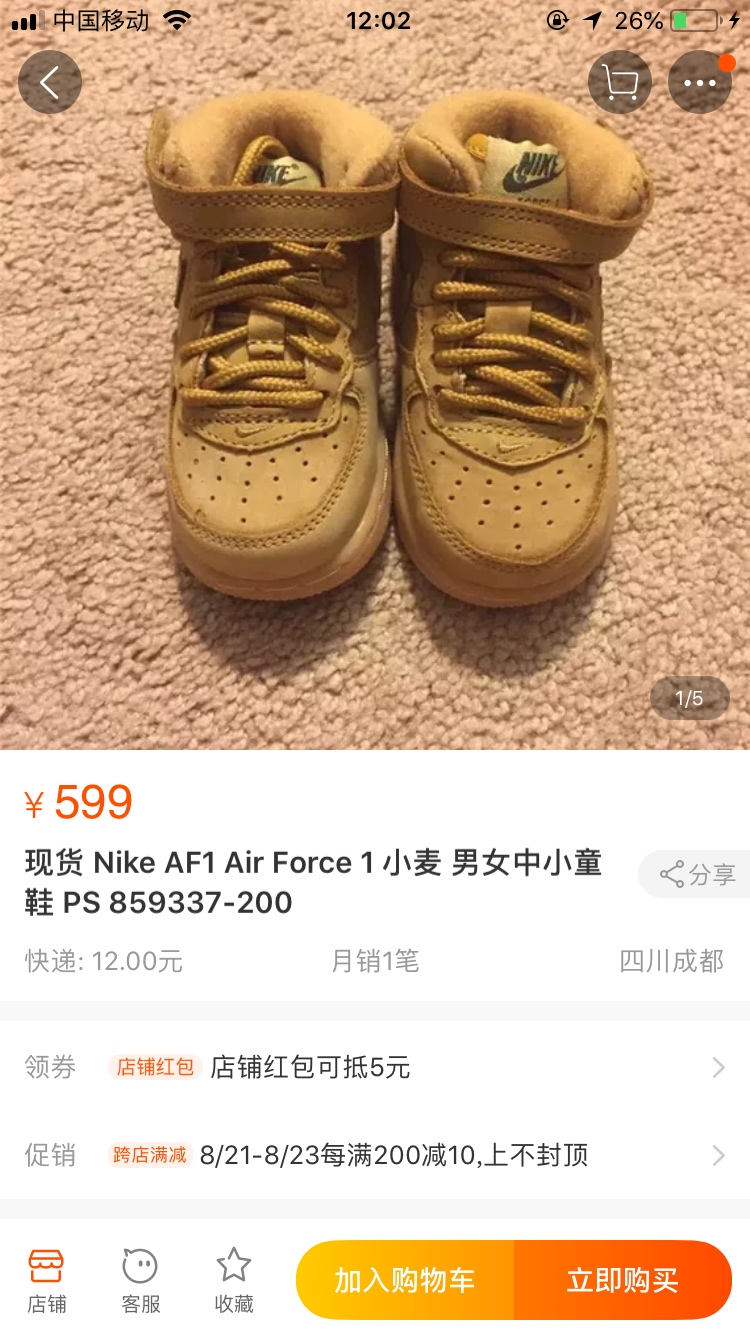750x1334 pixels.
Task: Visit the seller's store via 店铺
Action: pyautogui.click(x=46, y=1280)
